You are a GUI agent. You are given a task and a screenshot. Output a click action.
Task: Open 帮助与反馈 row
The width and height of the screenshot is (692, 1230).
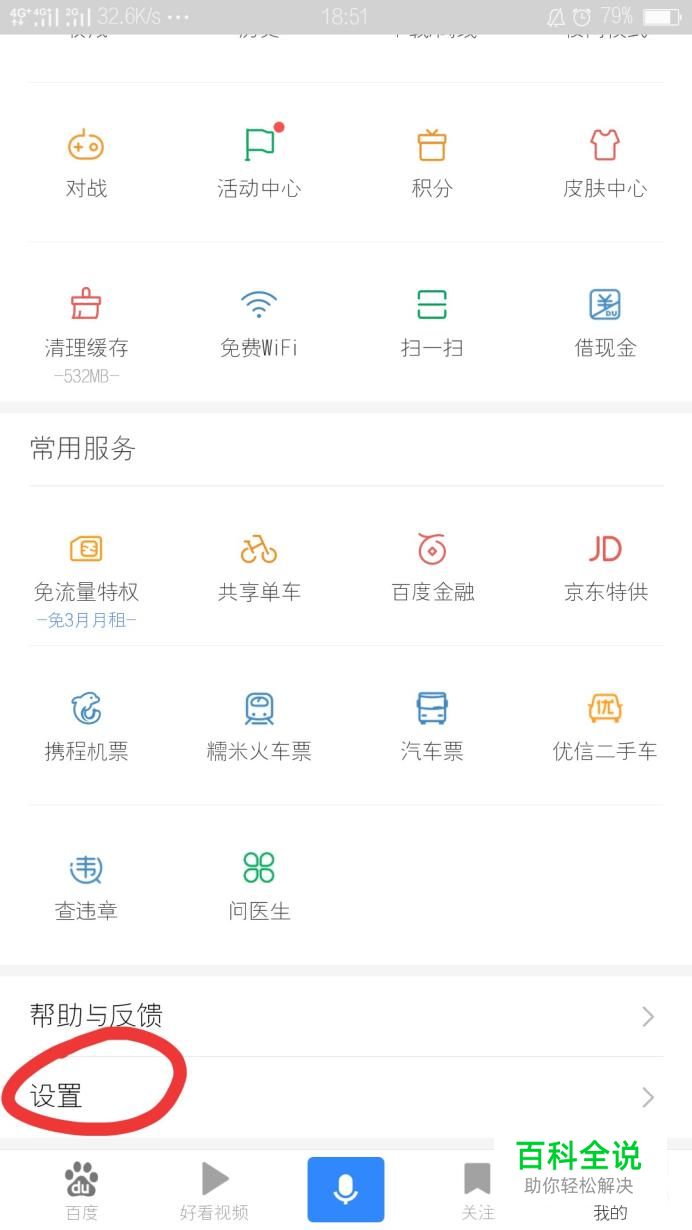[345, 1016]
